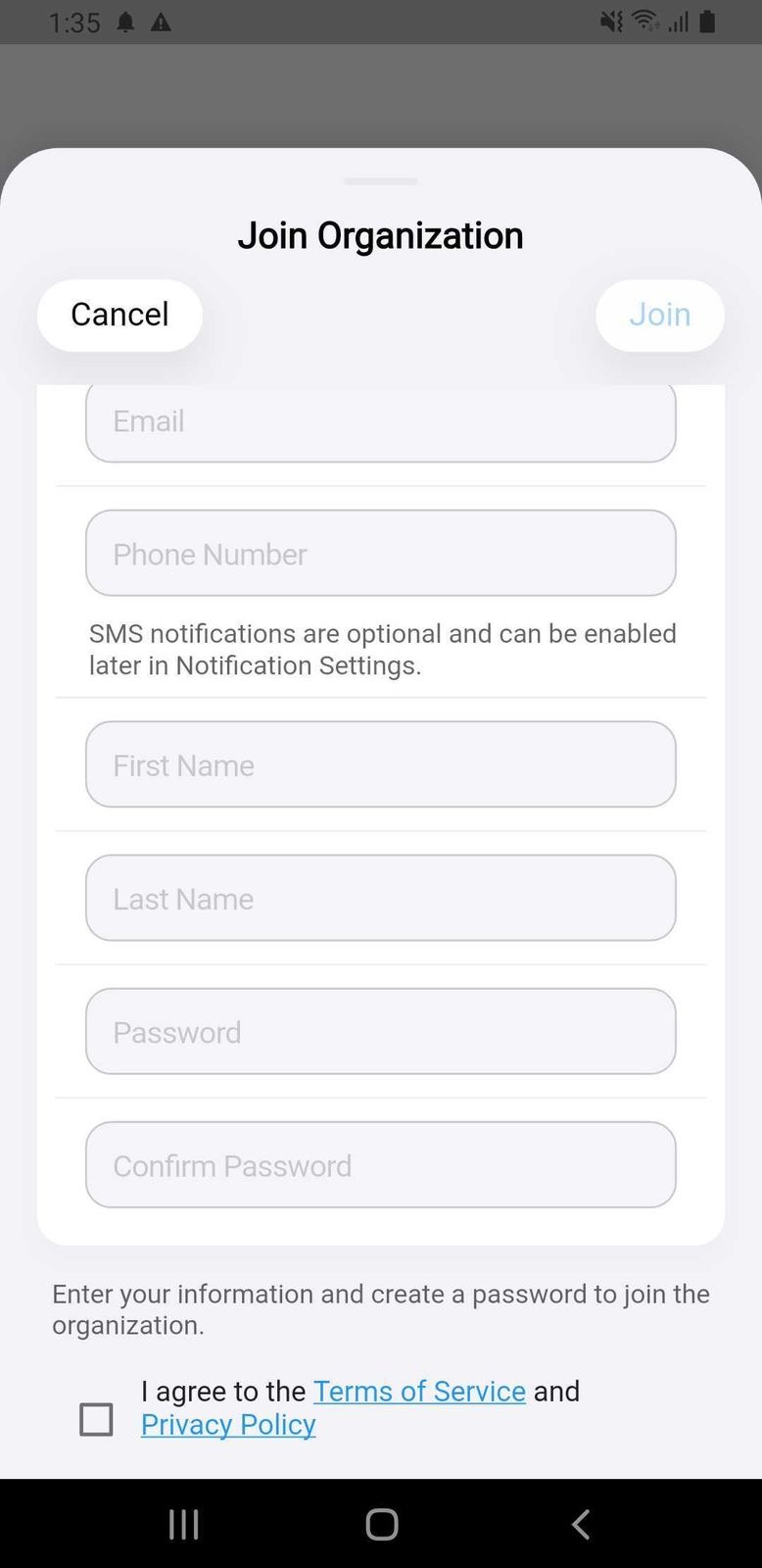Open the Terms of Service link
The image size is (762, 1568).
(x=419, y=1391)
